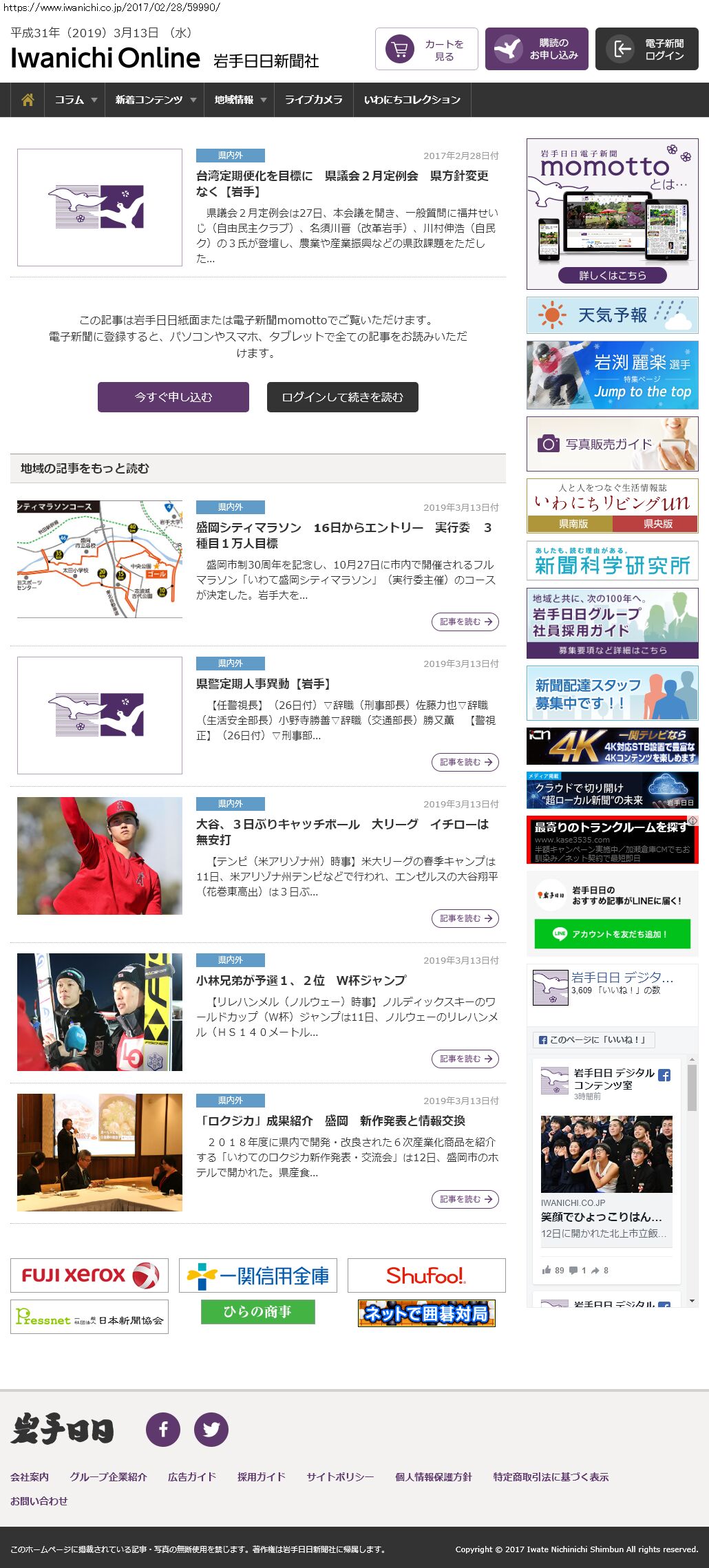Open the 小林兄弟 W杯ジャンプ article headline

click(x=301, y=980)
